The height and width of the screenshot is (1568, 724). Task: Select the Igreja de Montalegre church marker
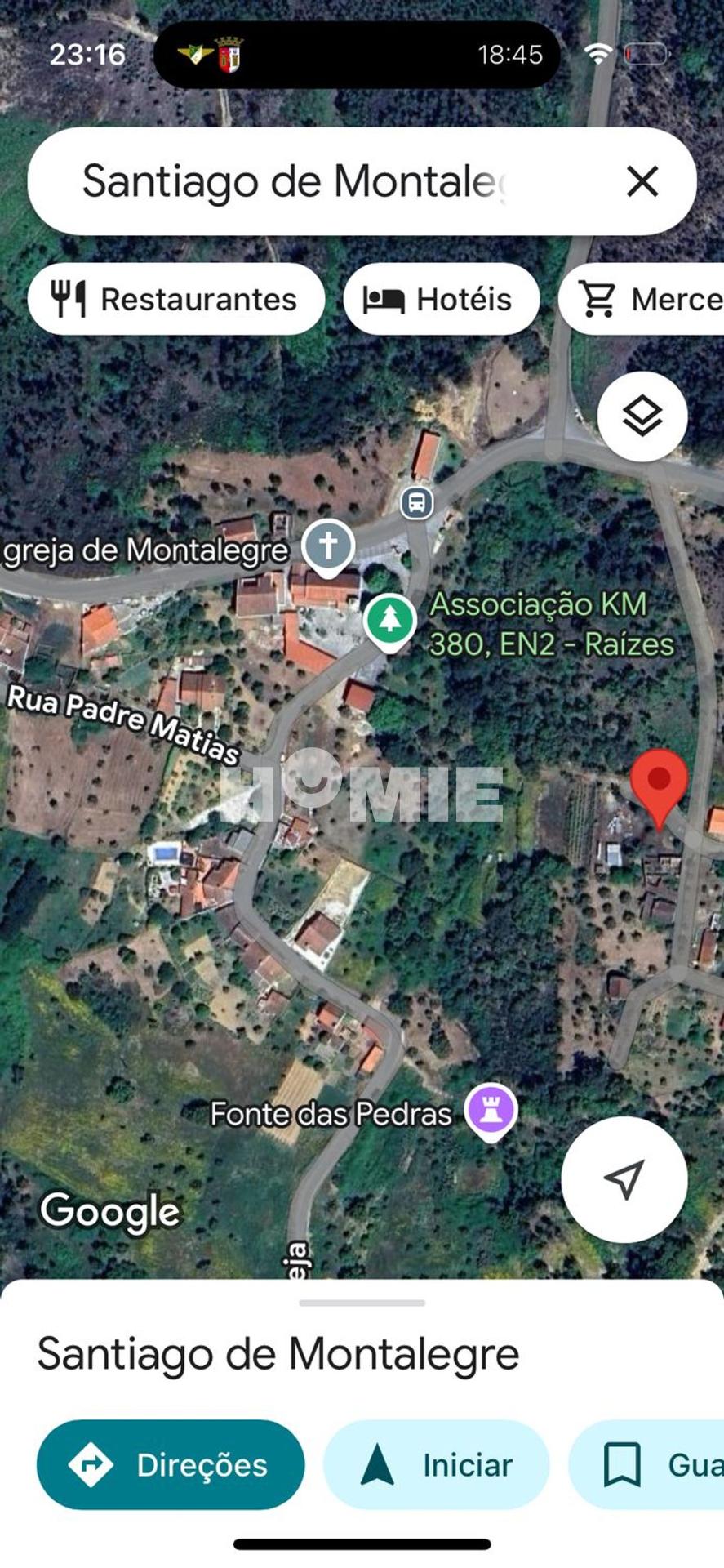pos(327,546)
